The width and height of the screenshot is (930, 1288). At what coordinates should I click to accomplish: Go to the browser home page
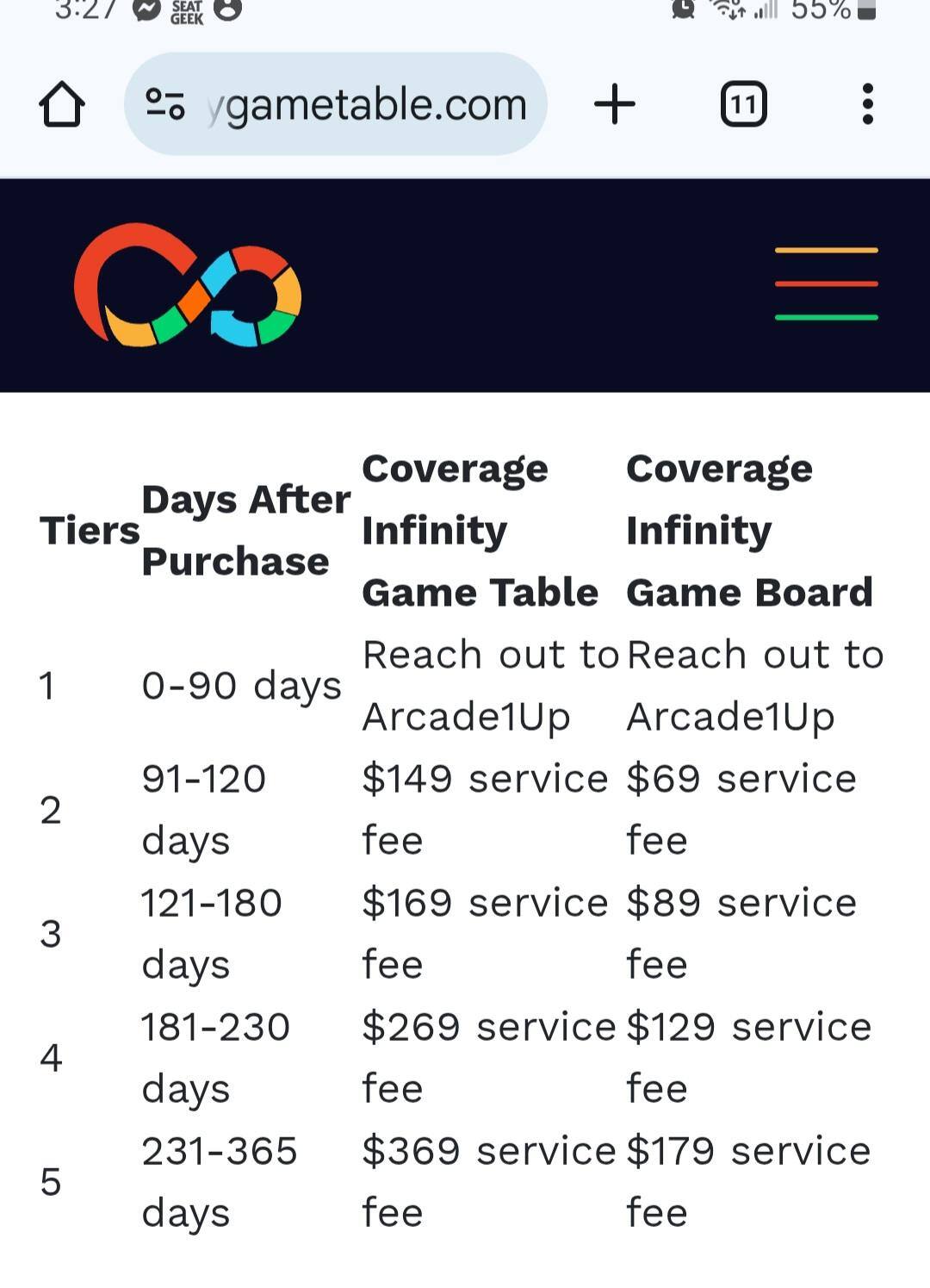pyautogui.click(x=62, y=105)
